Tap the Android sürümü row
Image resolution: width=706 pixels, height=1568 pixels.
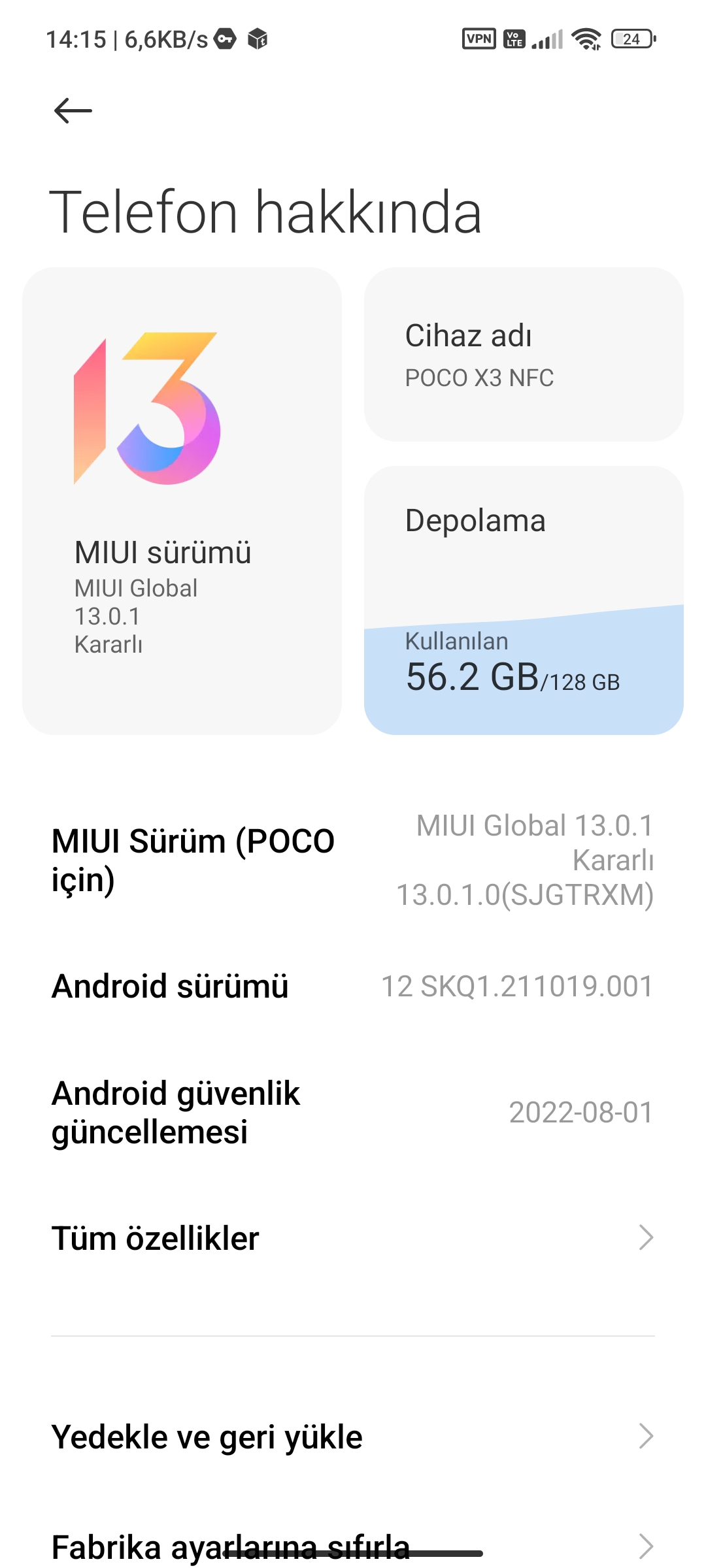click(353, 986)
